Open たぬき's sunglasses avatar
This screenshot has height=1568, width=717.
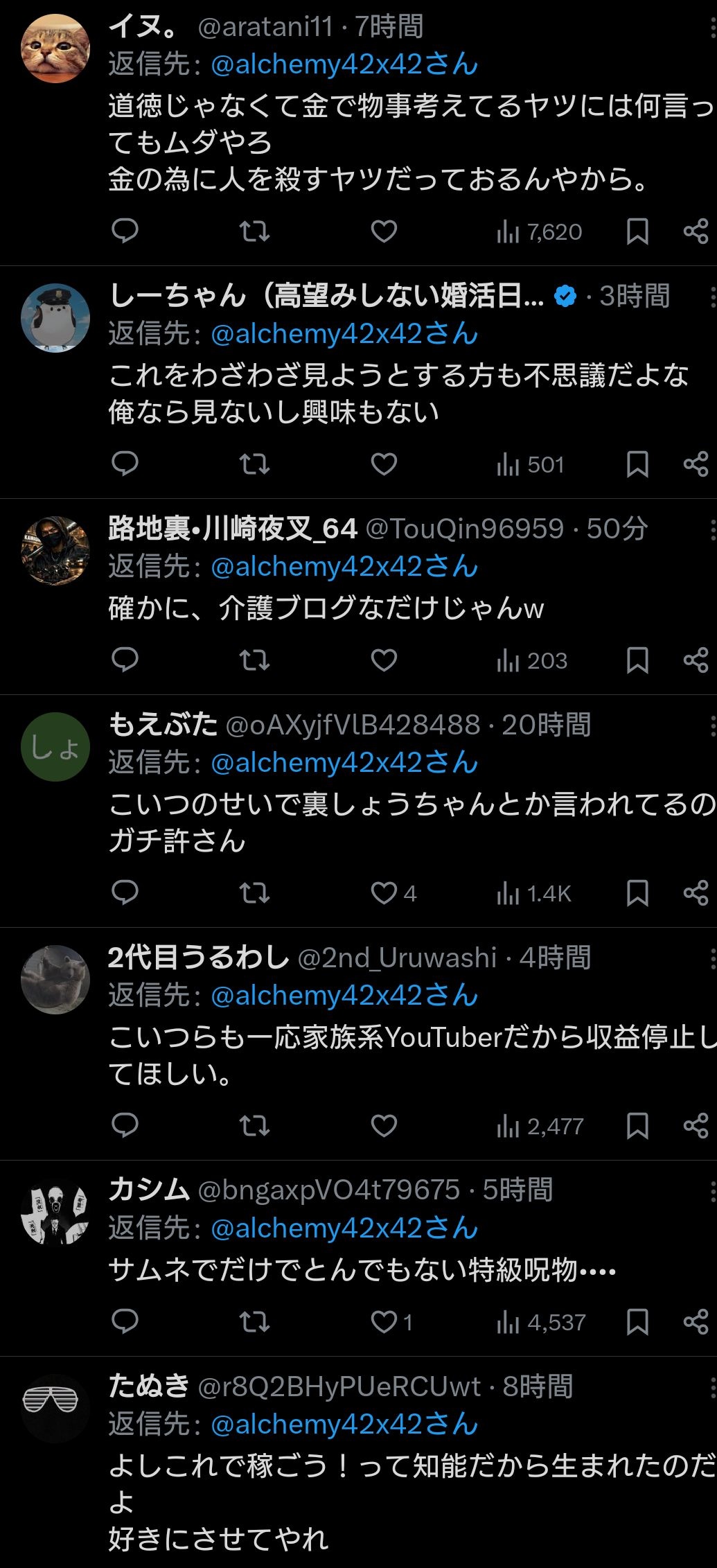tap(55, 1408)
